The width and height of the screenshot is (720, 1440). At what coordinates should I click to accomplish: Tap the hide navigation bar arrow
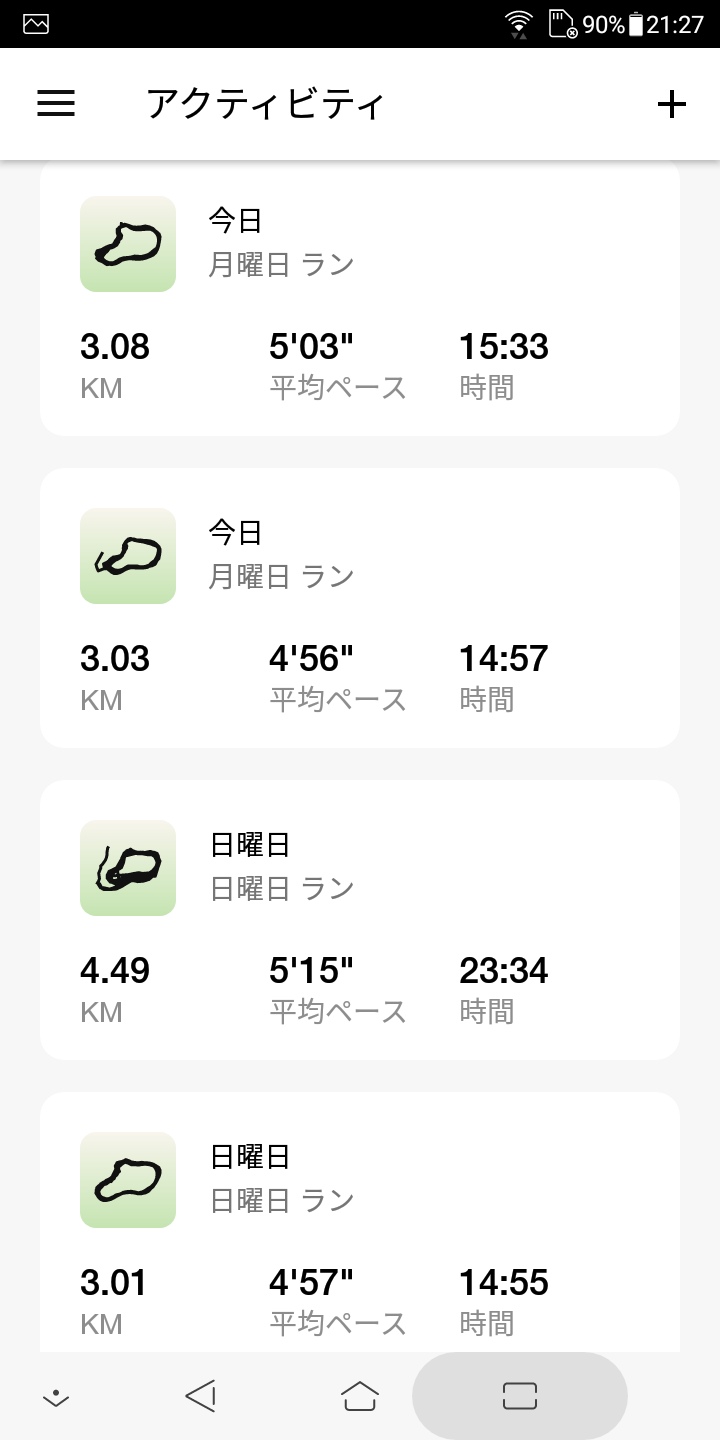point(56,1398)
